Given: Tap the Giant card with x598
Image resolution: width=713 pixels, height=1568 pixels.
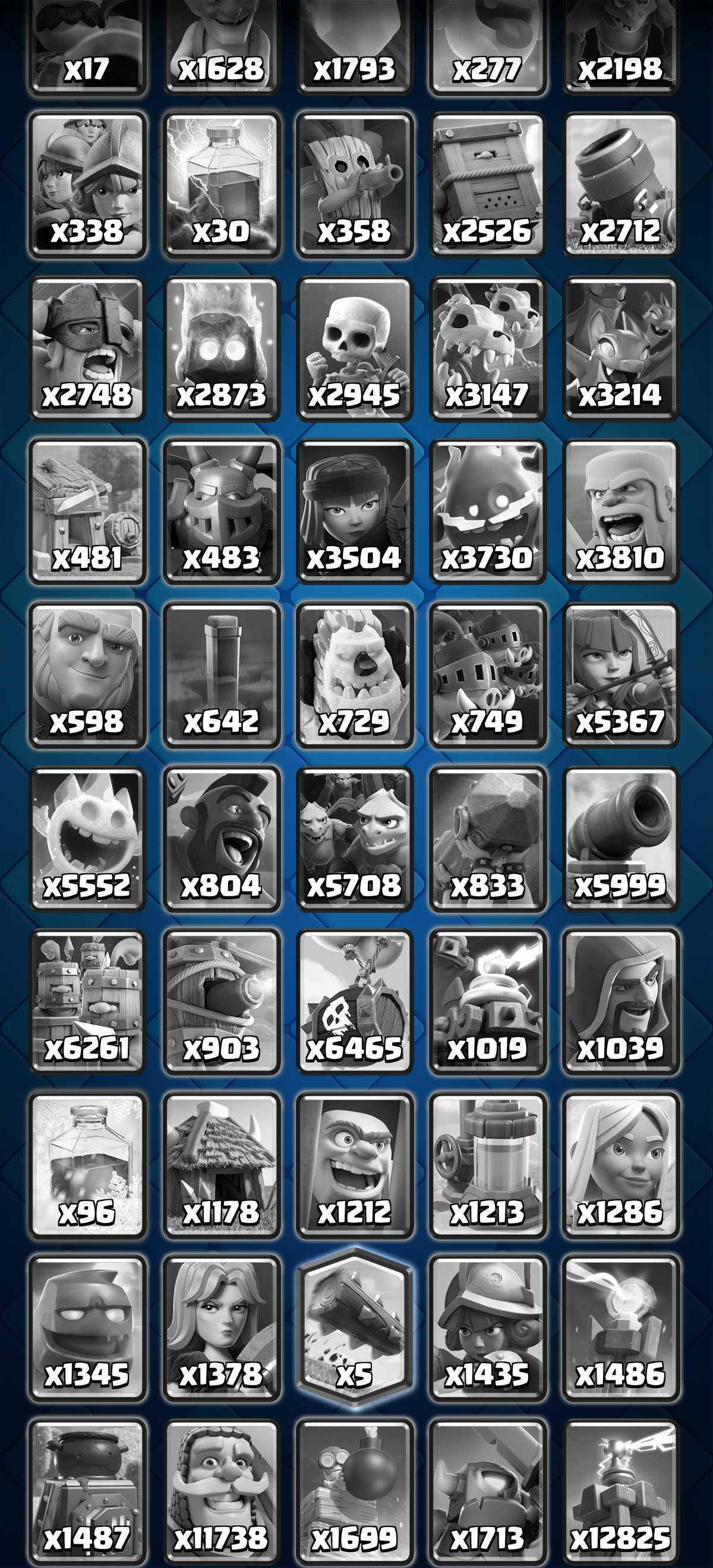Looking at the screenshot, I should point(87,675).
